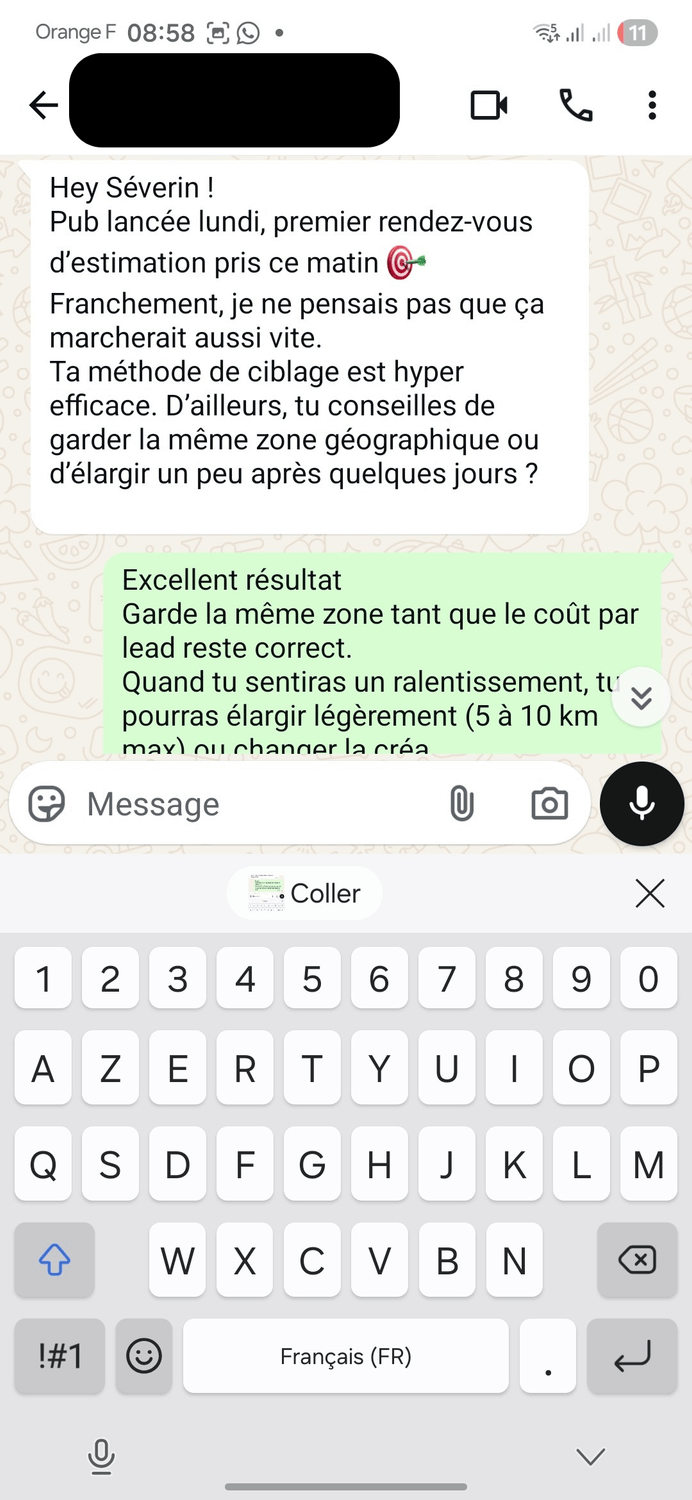The width and height of the screenshot is (692, 1500).
Task: Start keyboard voice dictation
Action: (101, 1455)
